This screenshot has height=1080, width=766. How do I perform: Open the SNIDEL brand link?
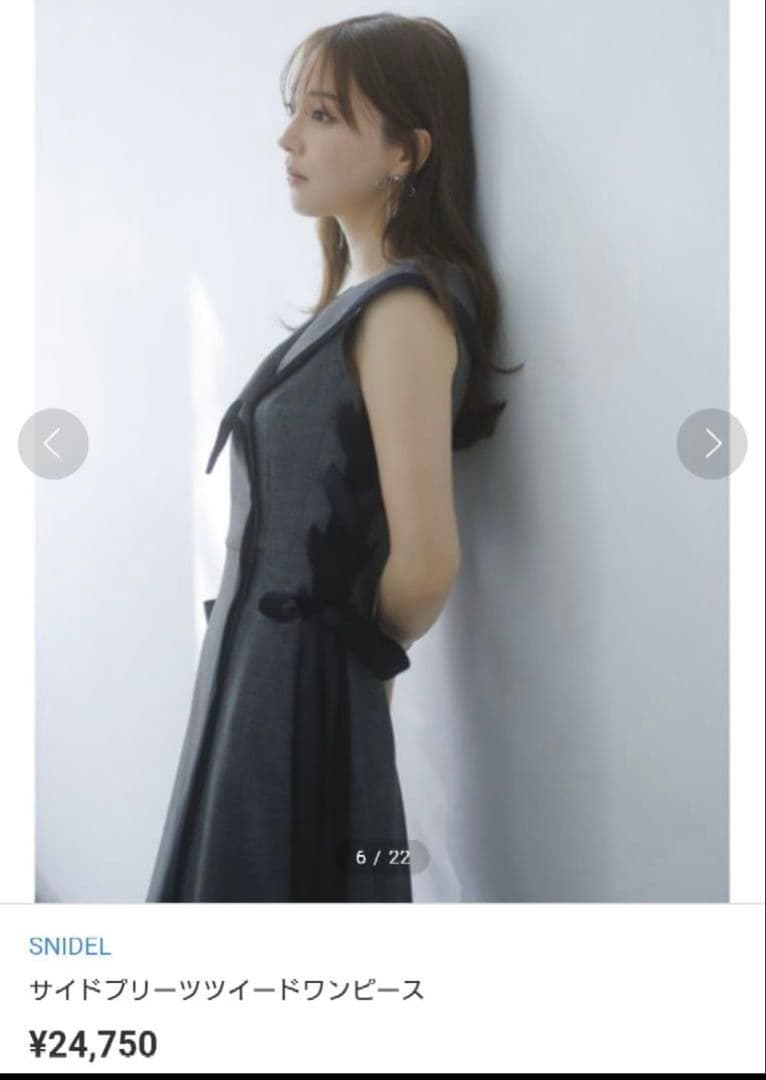pos(70,946)
